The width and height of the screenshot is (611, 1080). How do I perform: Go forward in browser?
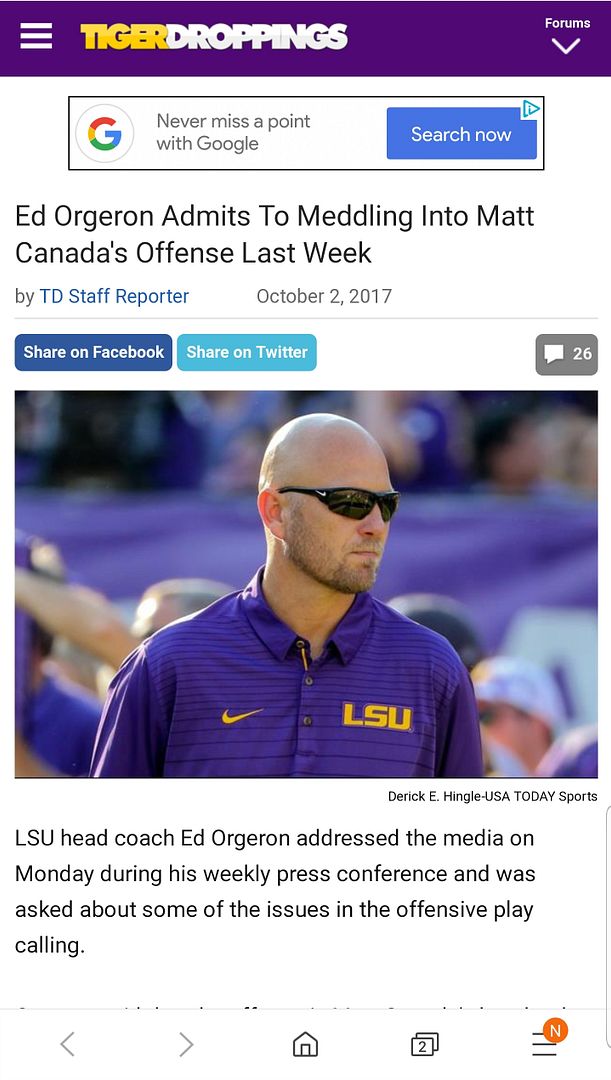[186, 1045]
